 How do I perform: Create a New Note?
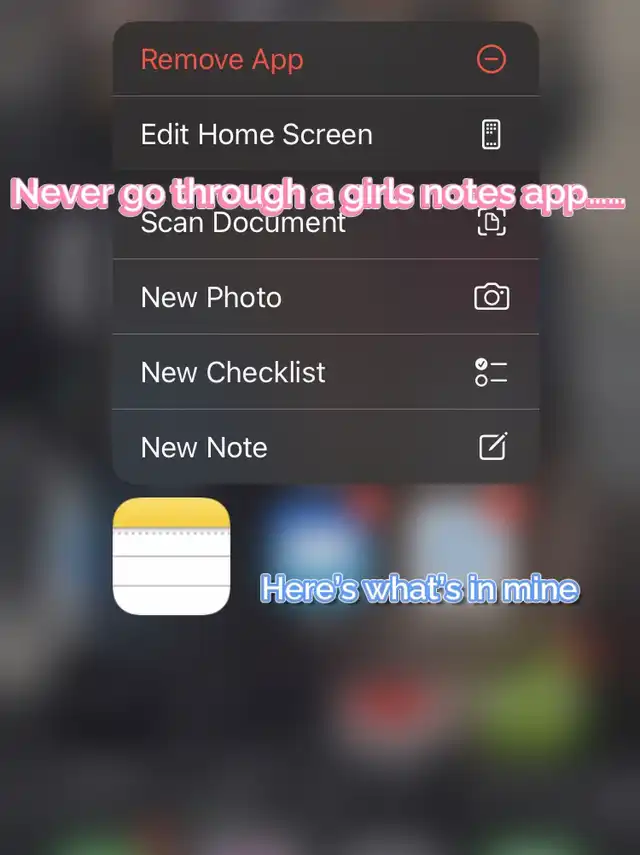tap(325, 447)
